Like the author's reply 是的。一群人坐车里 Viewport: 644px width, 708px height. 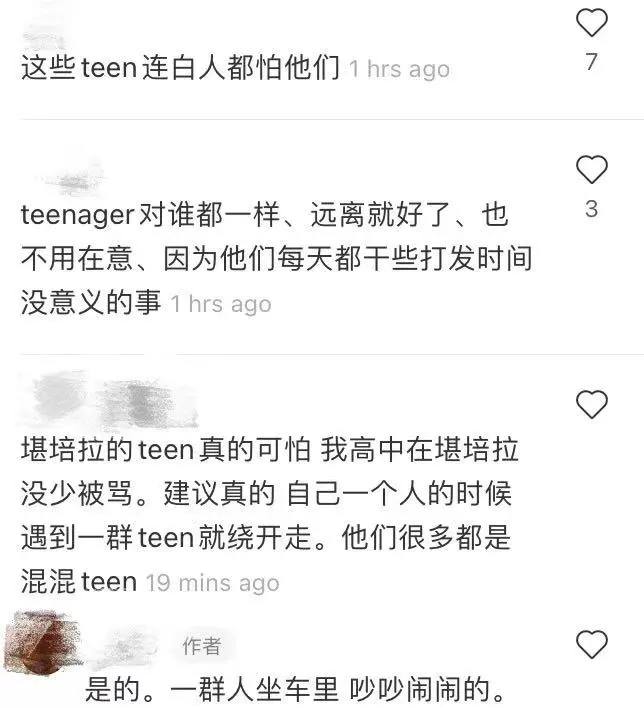[592, 643]
